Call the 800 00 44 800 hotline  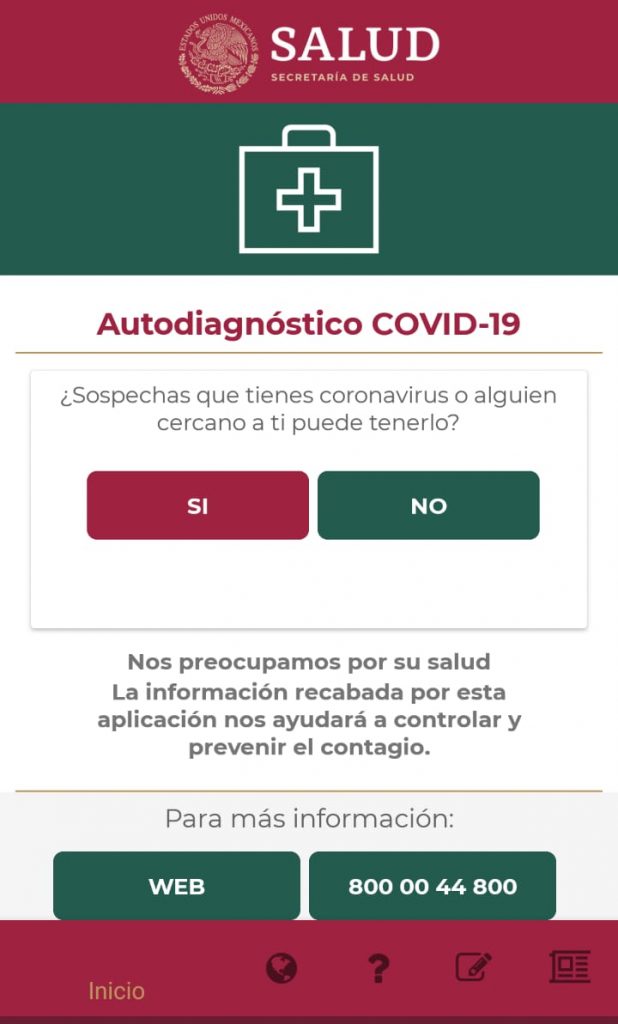click(x=432, y=885)
